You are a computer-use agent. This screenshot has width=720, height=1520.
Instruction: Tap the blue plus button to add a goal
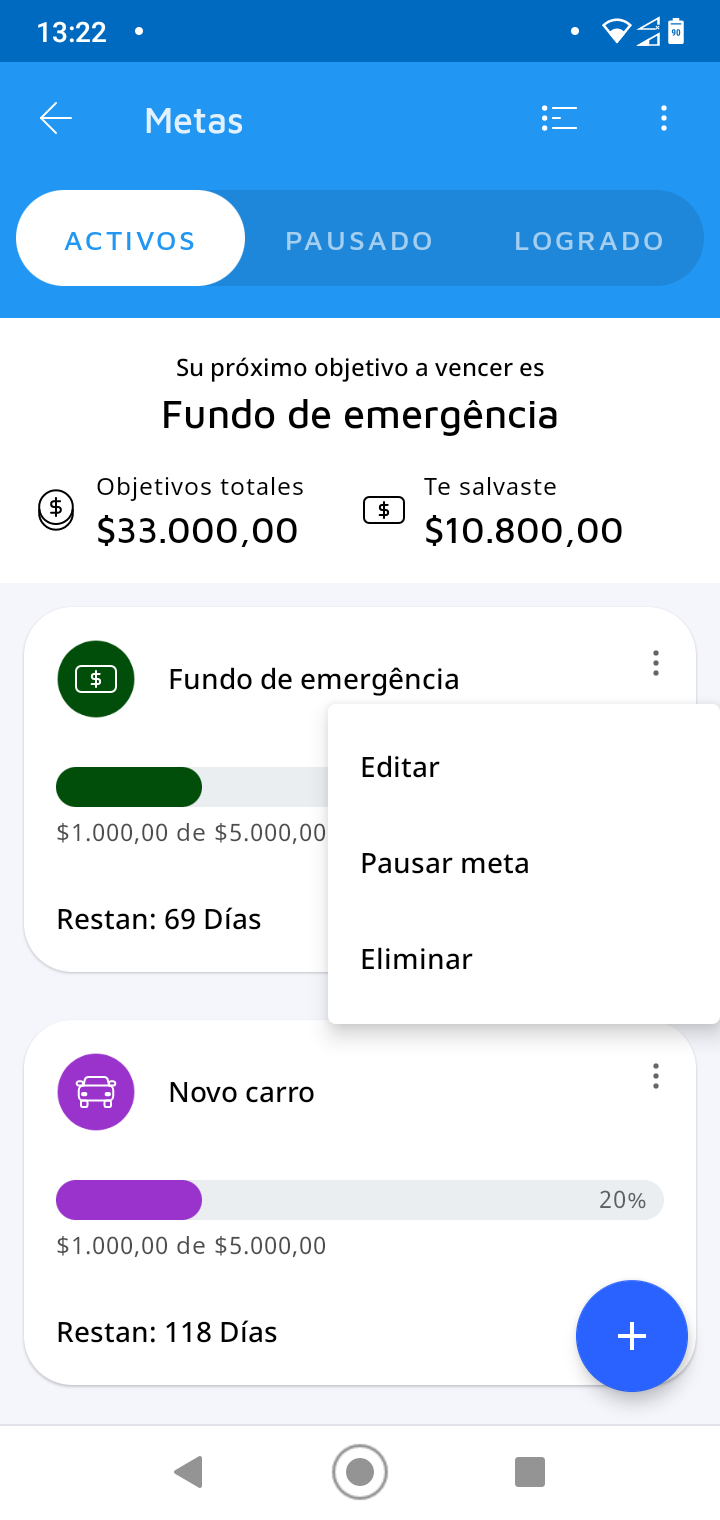click(632, 1335)
